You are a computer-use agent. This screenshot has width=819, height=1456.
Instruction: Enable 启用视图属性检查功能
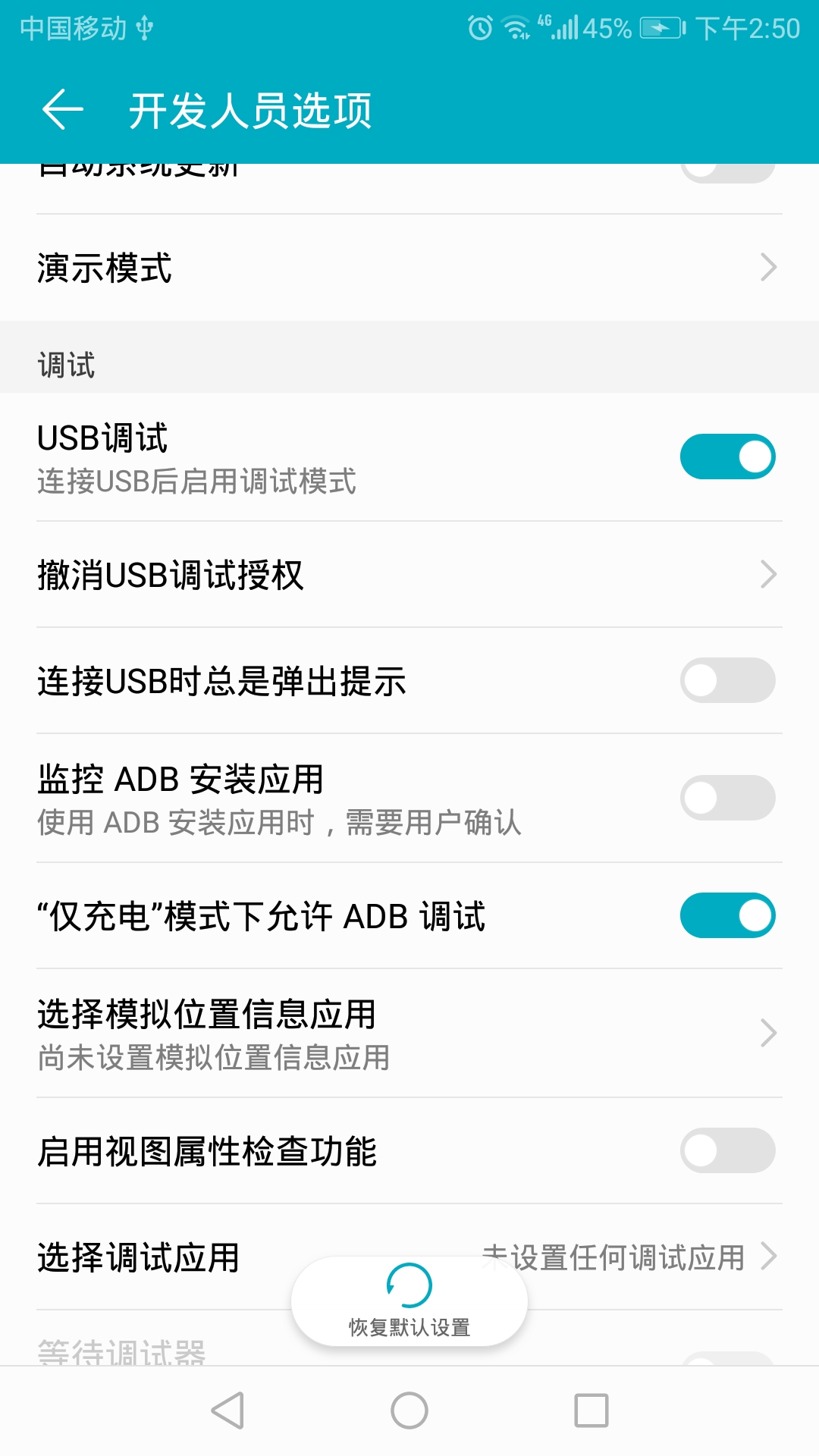pos(726,1150)
